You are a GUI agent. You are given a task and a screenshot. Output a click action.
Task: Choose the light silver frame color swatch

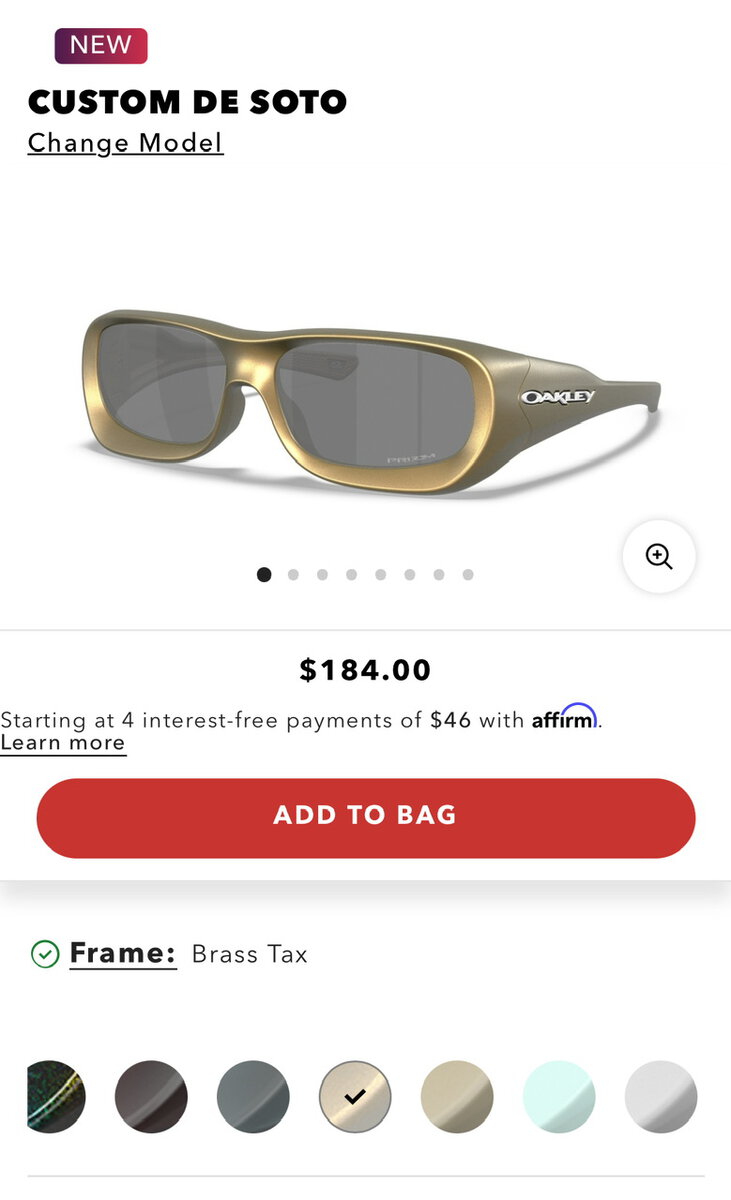661,1097
